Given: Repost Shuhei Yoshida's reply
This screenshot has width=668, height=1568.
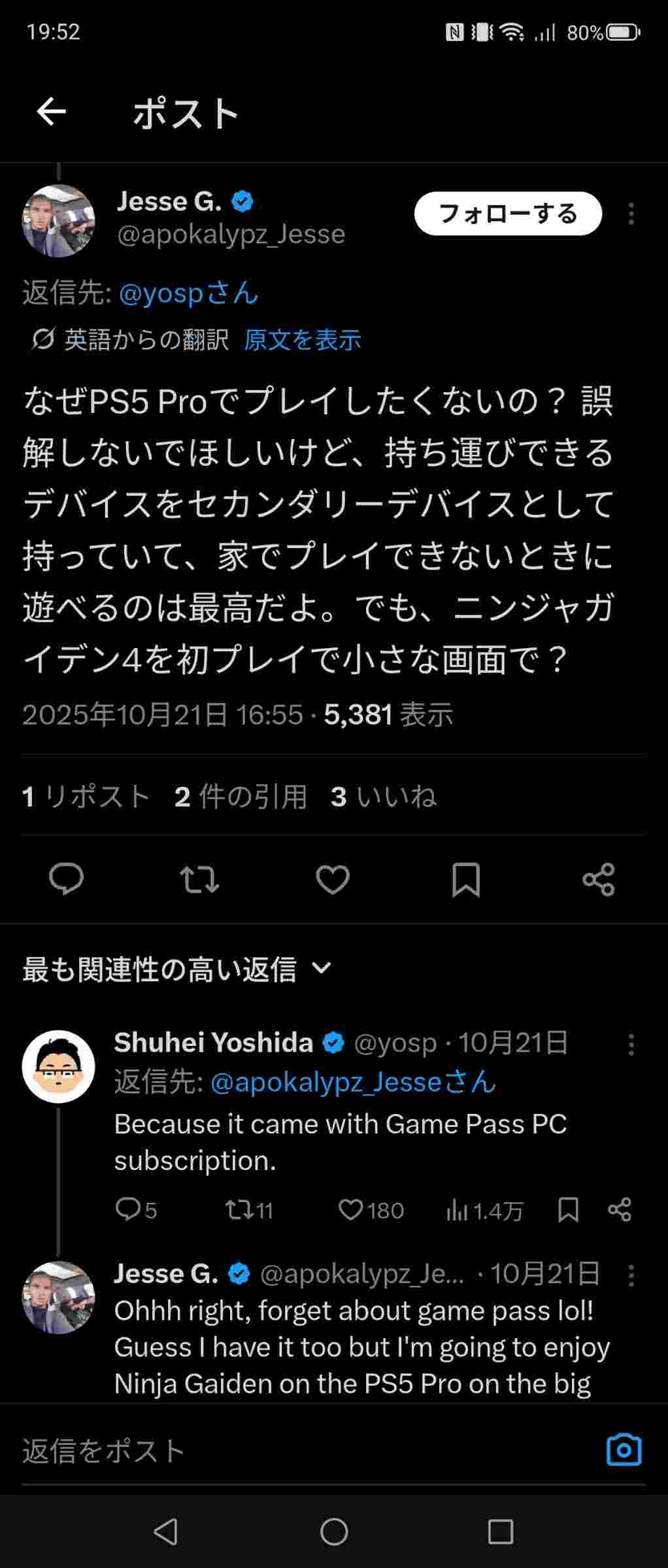Looking at the screenshot, I should pyautogui.click(x=237, y=1210).
